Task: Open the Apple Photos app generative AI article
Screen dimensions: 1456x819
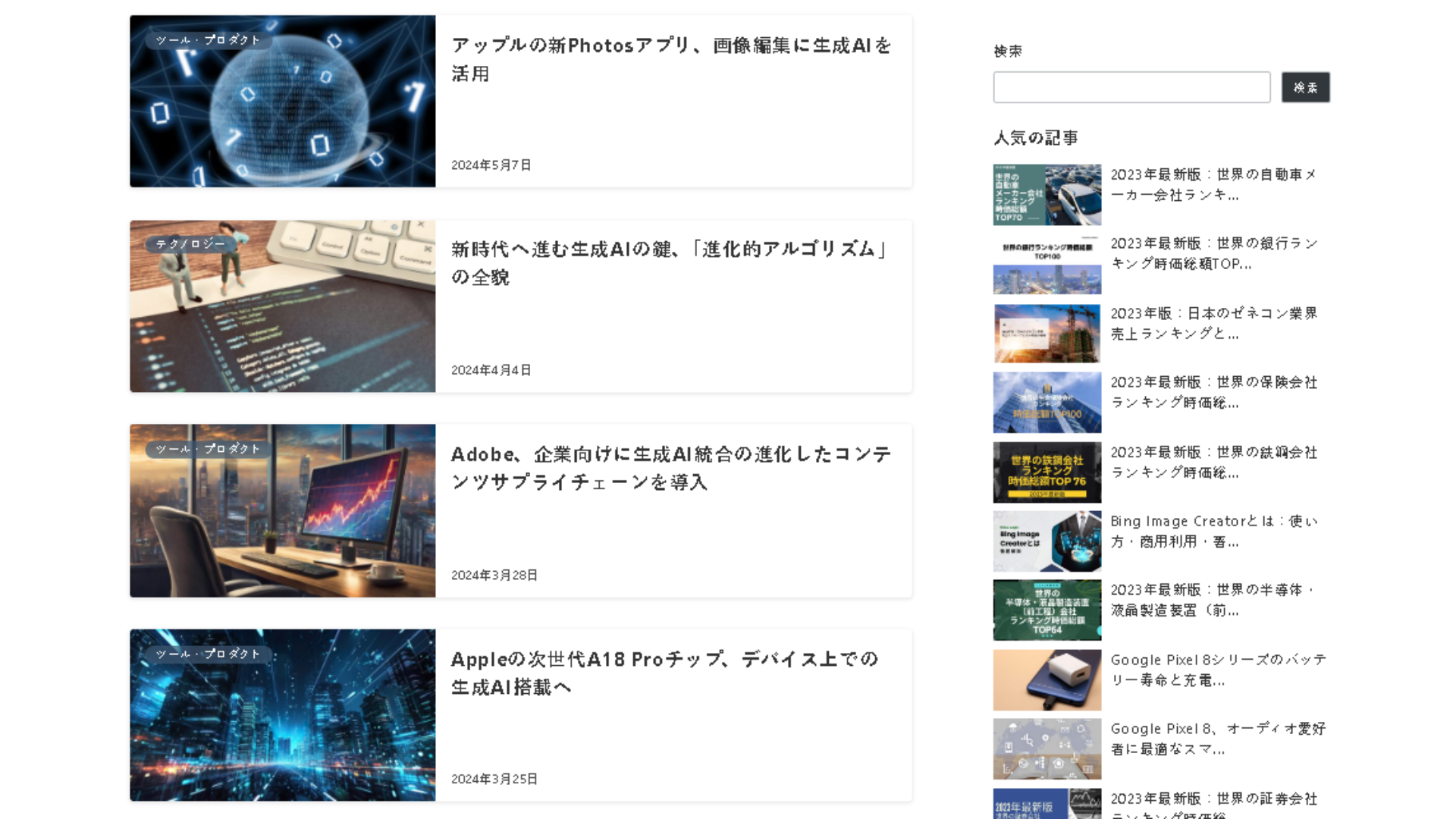Action: (x=670, y=59)
